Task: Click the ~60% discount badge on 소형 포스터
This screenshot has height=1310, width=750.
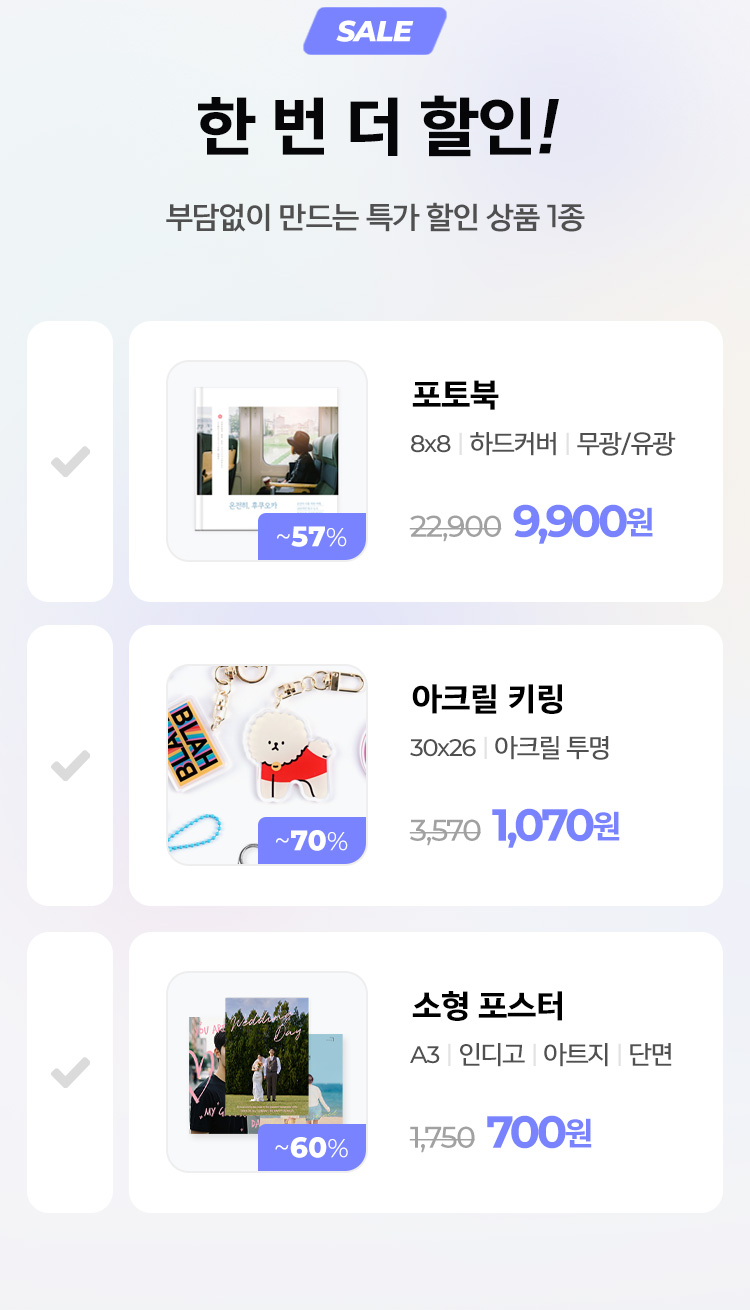Action: coord(311,1147)
